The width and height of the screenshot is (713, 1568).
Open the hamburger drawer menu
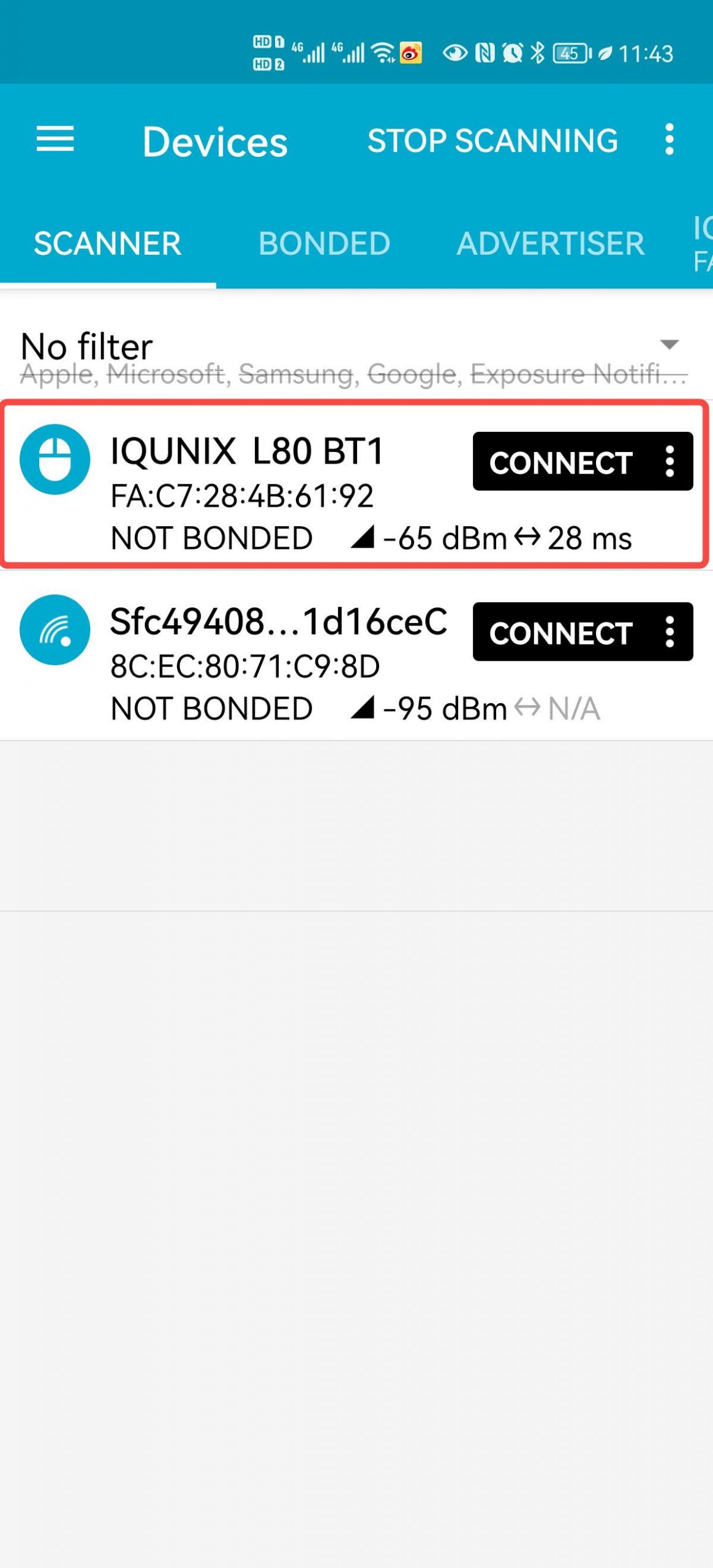tap(55, 140)
